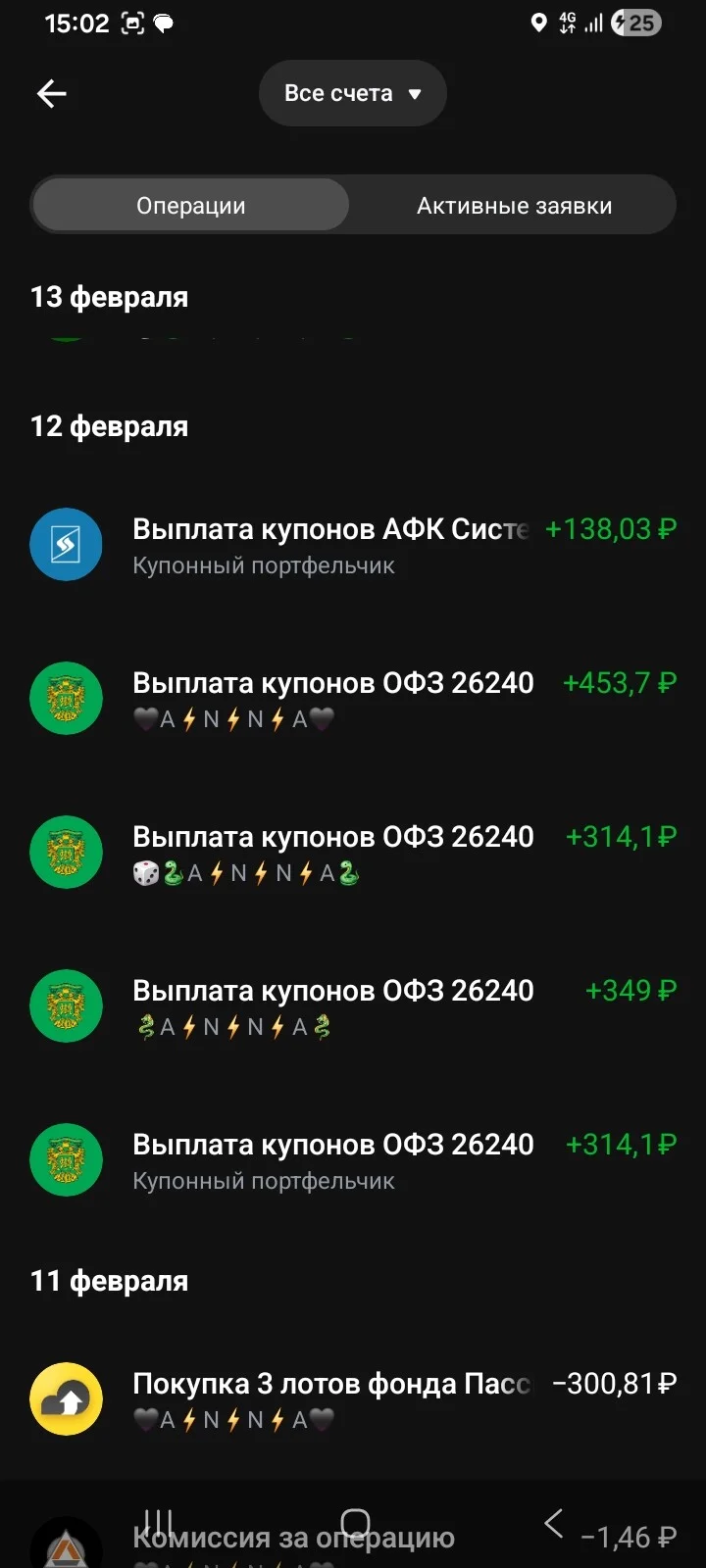Tap the system home button
This screenshot has height=1568, width=706.
(355, 1524)
